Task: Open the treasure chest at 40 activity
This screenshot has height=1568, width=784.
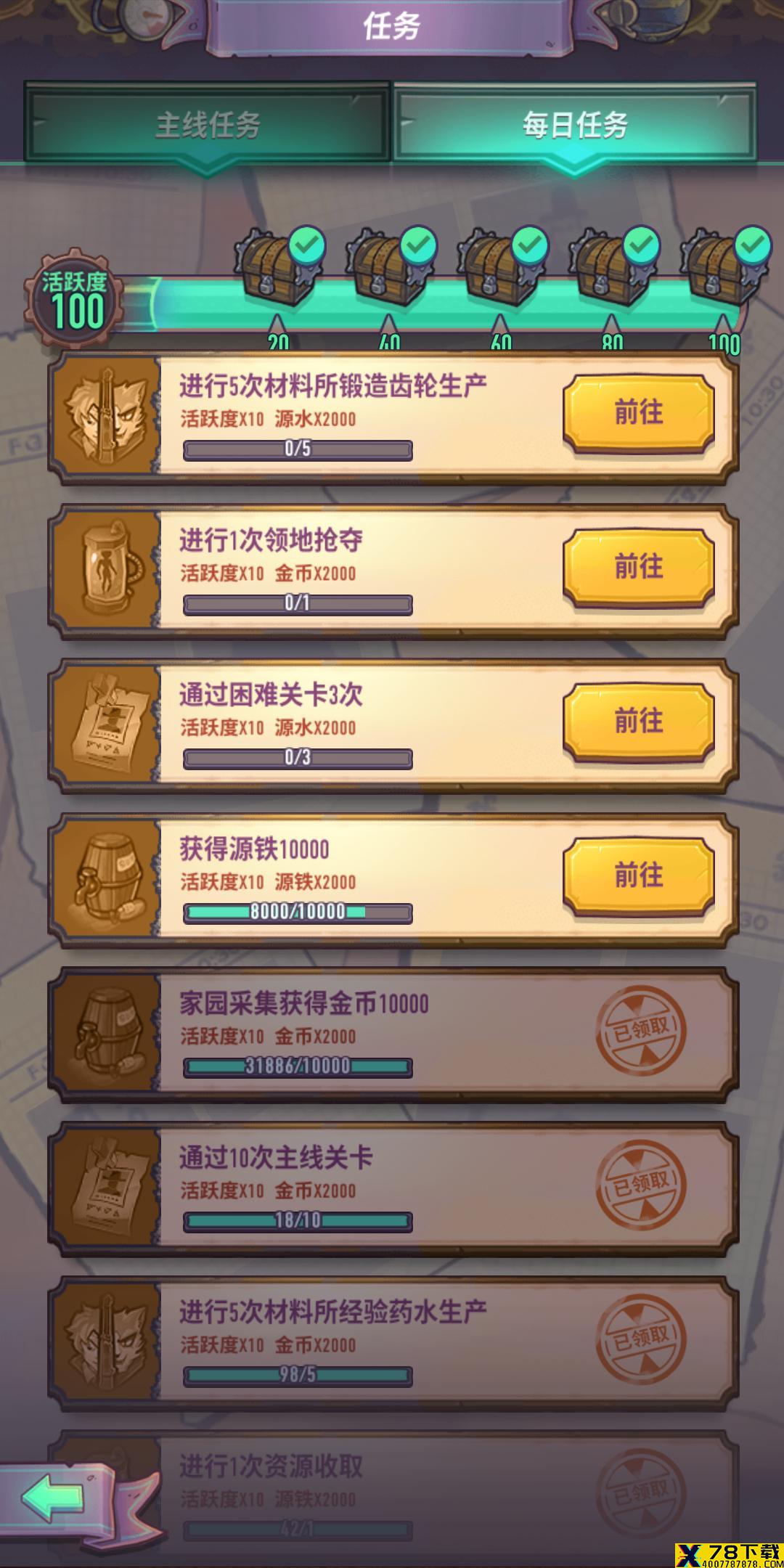Action: click(389, 265)
